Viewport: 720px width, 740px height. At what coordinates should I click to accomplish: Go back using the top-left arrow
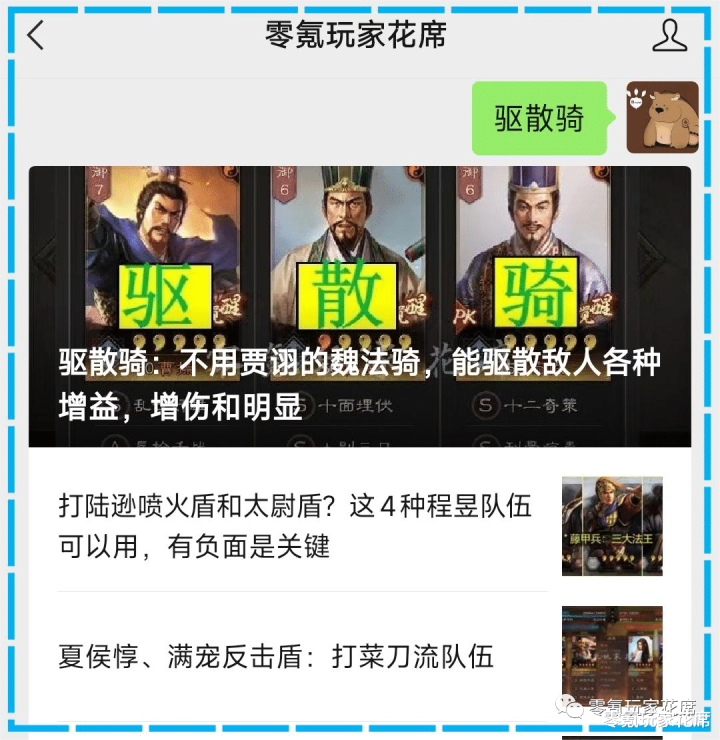click(36, 35)
